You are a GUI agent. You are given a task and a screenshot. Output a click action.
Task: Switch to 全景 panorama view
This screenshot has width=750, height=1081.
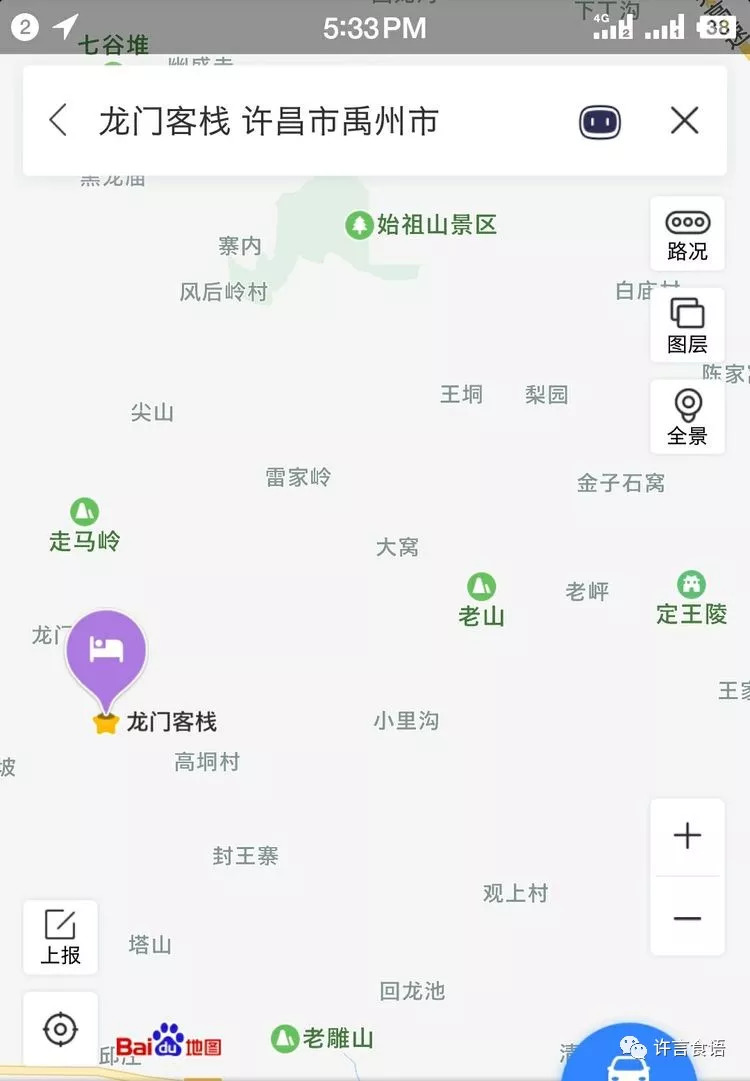(x=687, y=417)
